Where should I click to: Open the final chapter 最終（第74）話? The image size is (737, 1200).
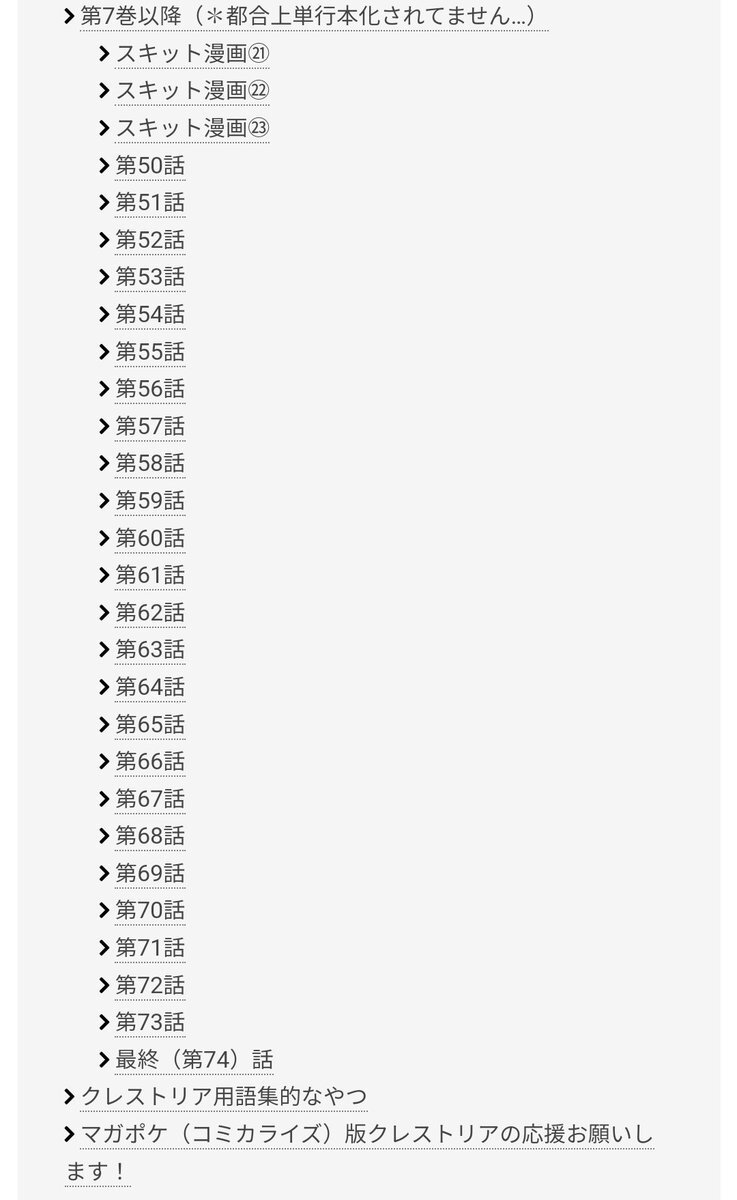194,1059
